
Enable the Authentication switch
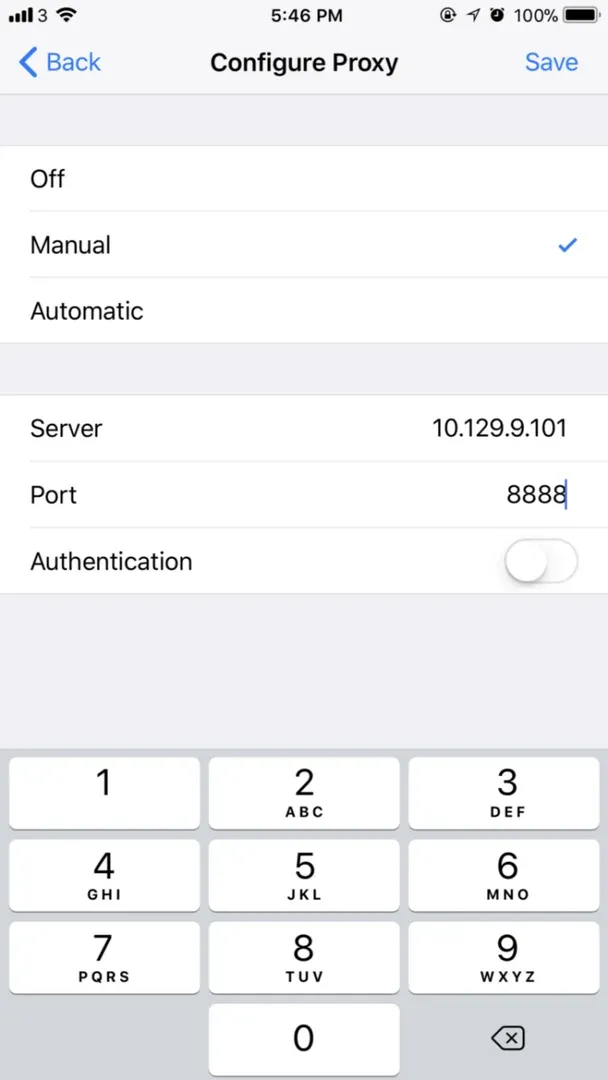tap(541, 561)
